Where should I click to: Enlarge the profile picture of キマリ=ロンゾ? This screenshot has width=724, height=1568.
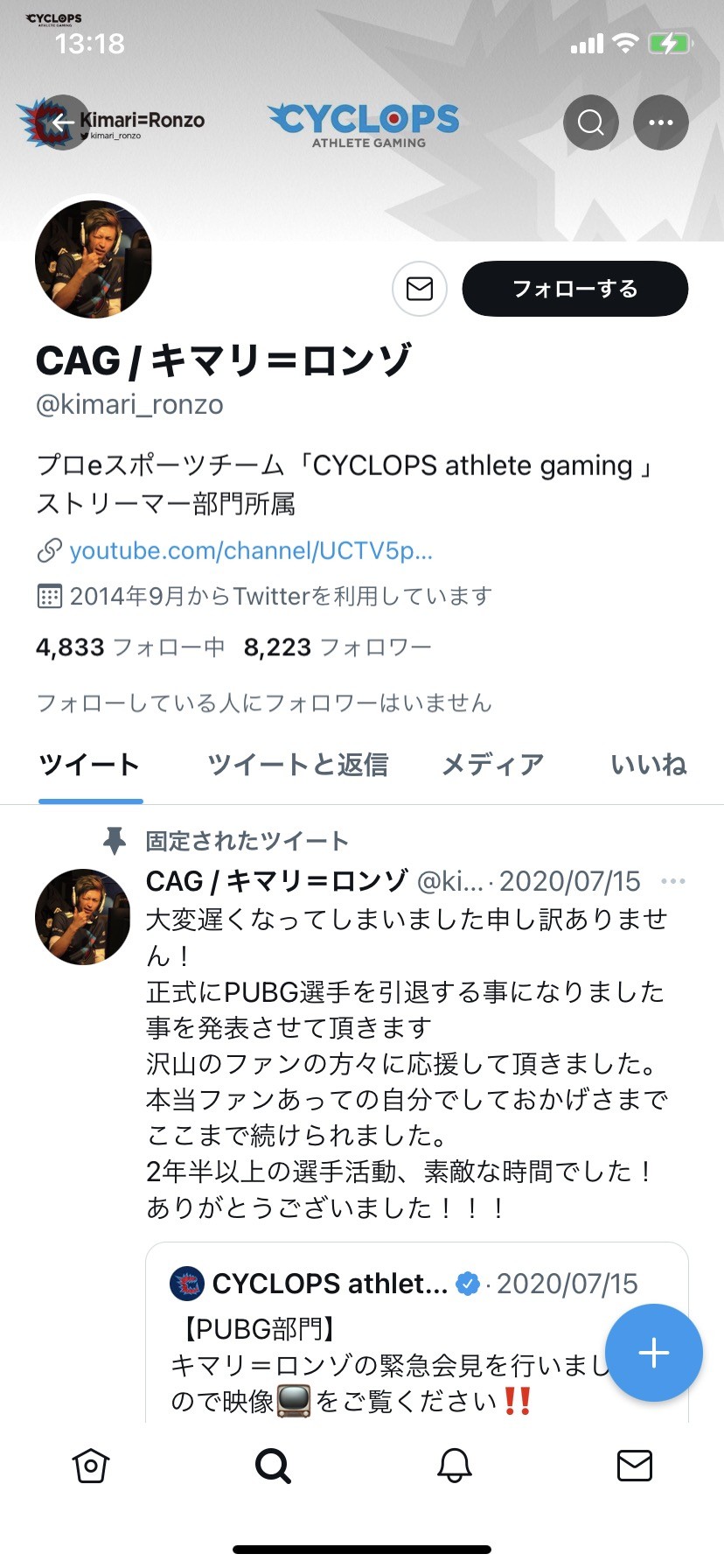94,260
